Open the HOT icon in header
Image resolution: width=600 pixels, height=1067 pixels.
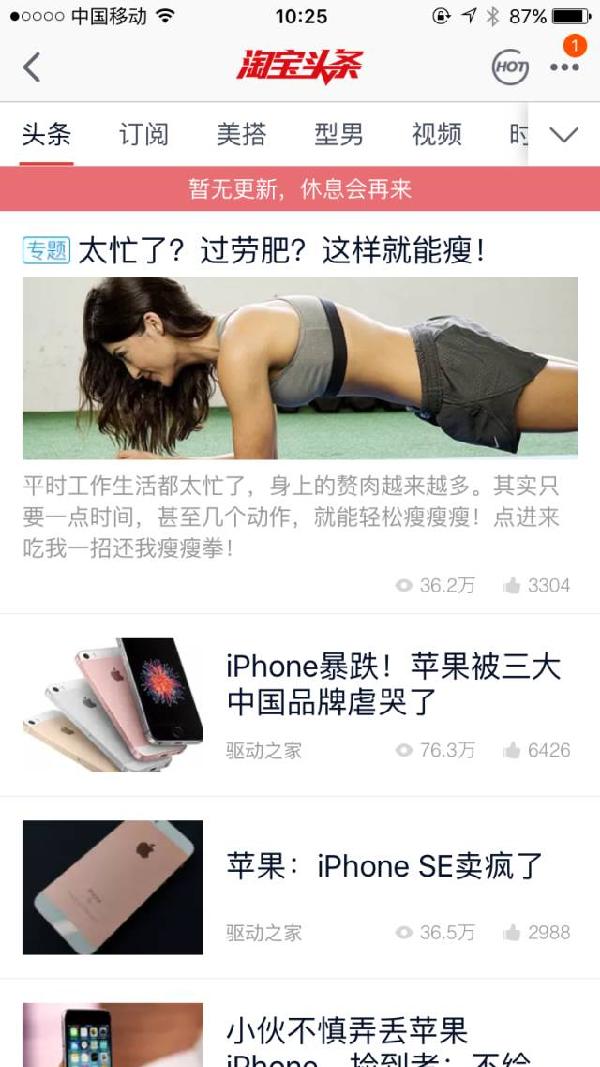(x=510, y=68)
